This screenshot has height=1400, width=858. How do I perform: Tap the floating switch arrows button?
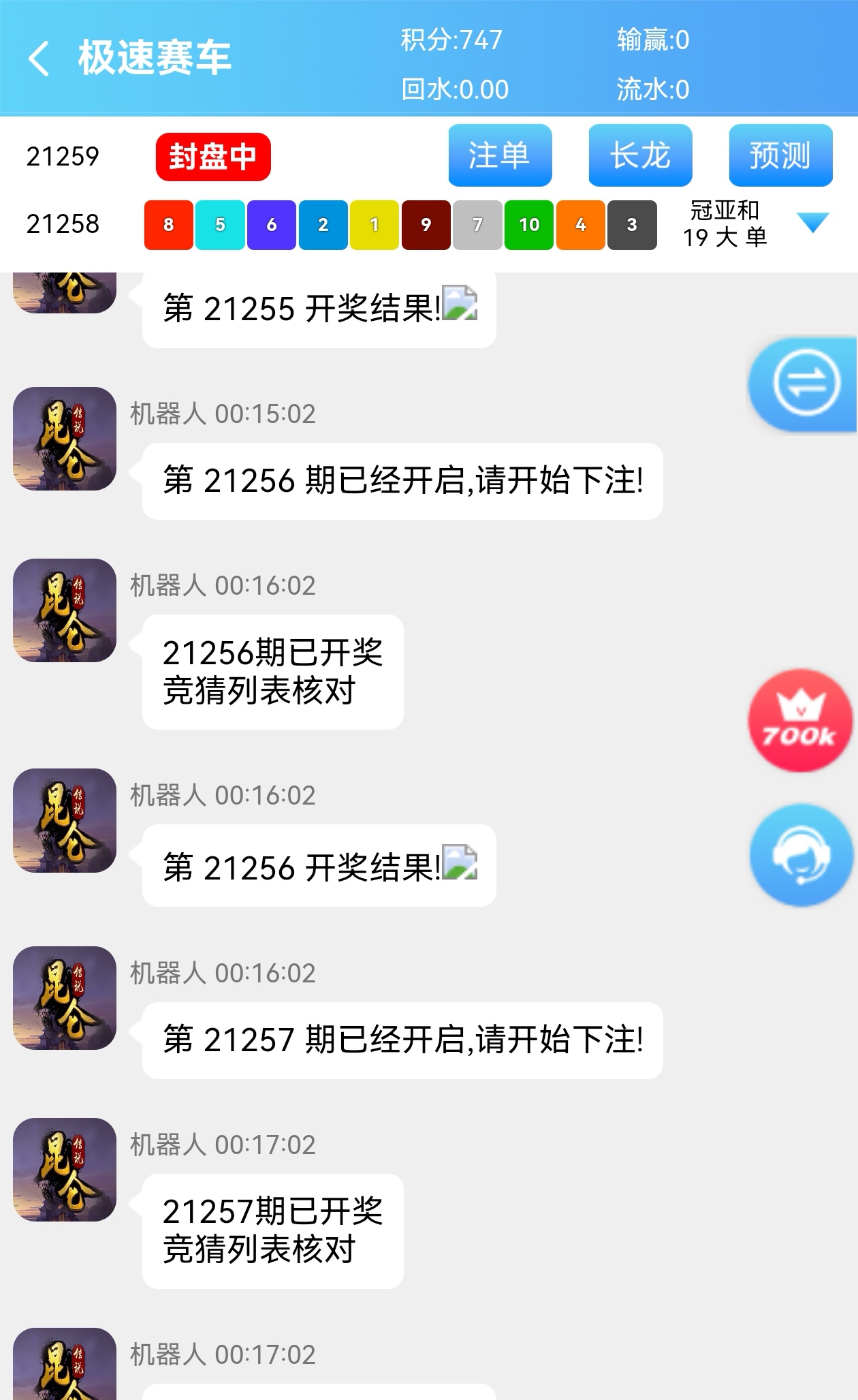coord(806,383)
